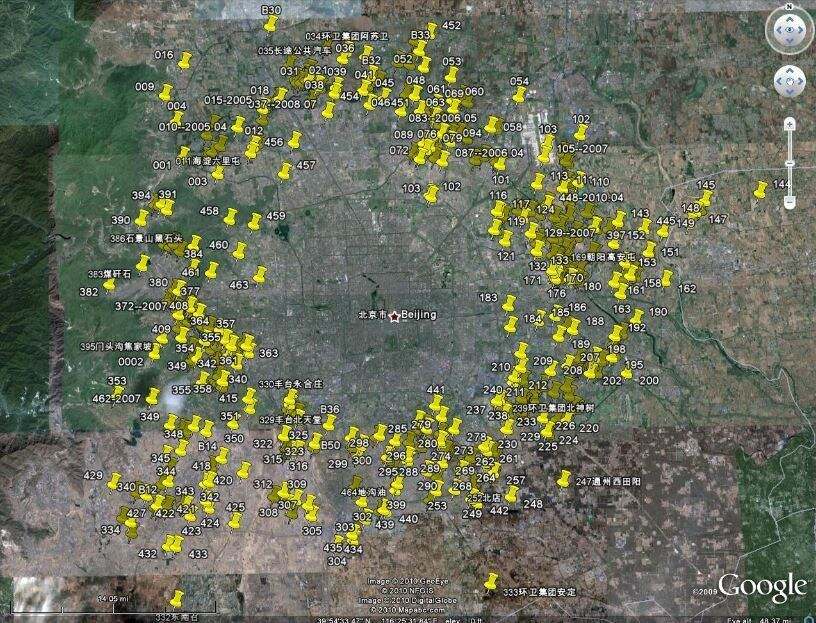Zoom out with the minus button
This screenshot has width=816, height=623.
click(x=789, y=202)
